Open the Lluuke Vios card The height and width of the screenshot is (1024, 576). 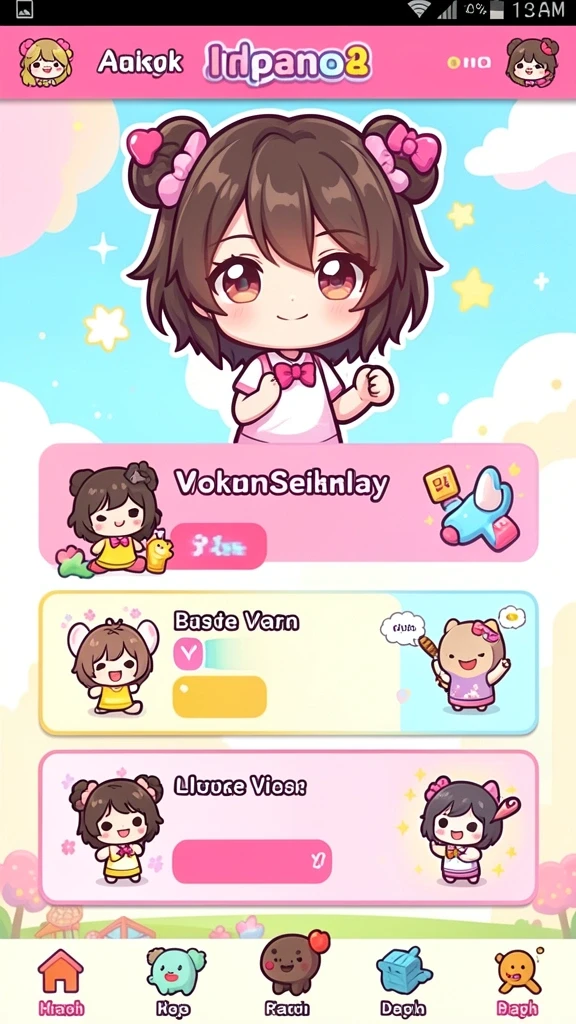288,827
